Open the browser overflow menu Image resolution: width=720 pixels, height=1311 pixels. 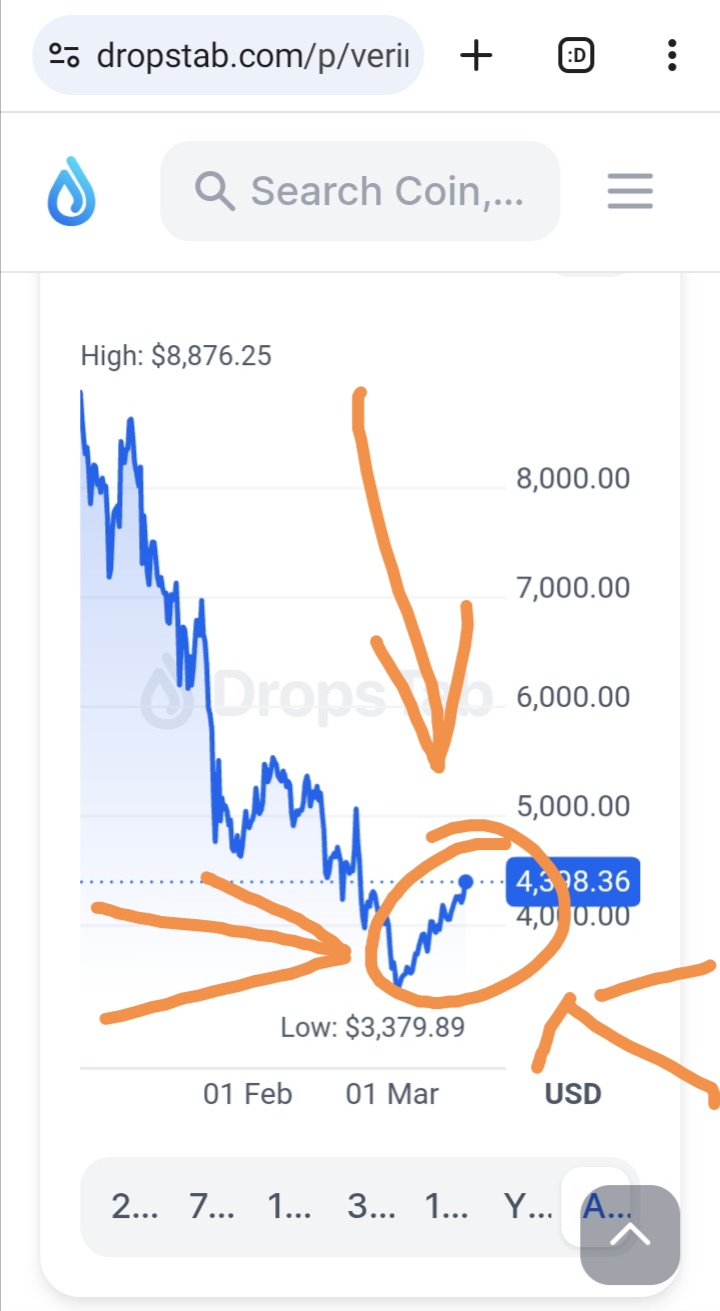click(672, 56)
